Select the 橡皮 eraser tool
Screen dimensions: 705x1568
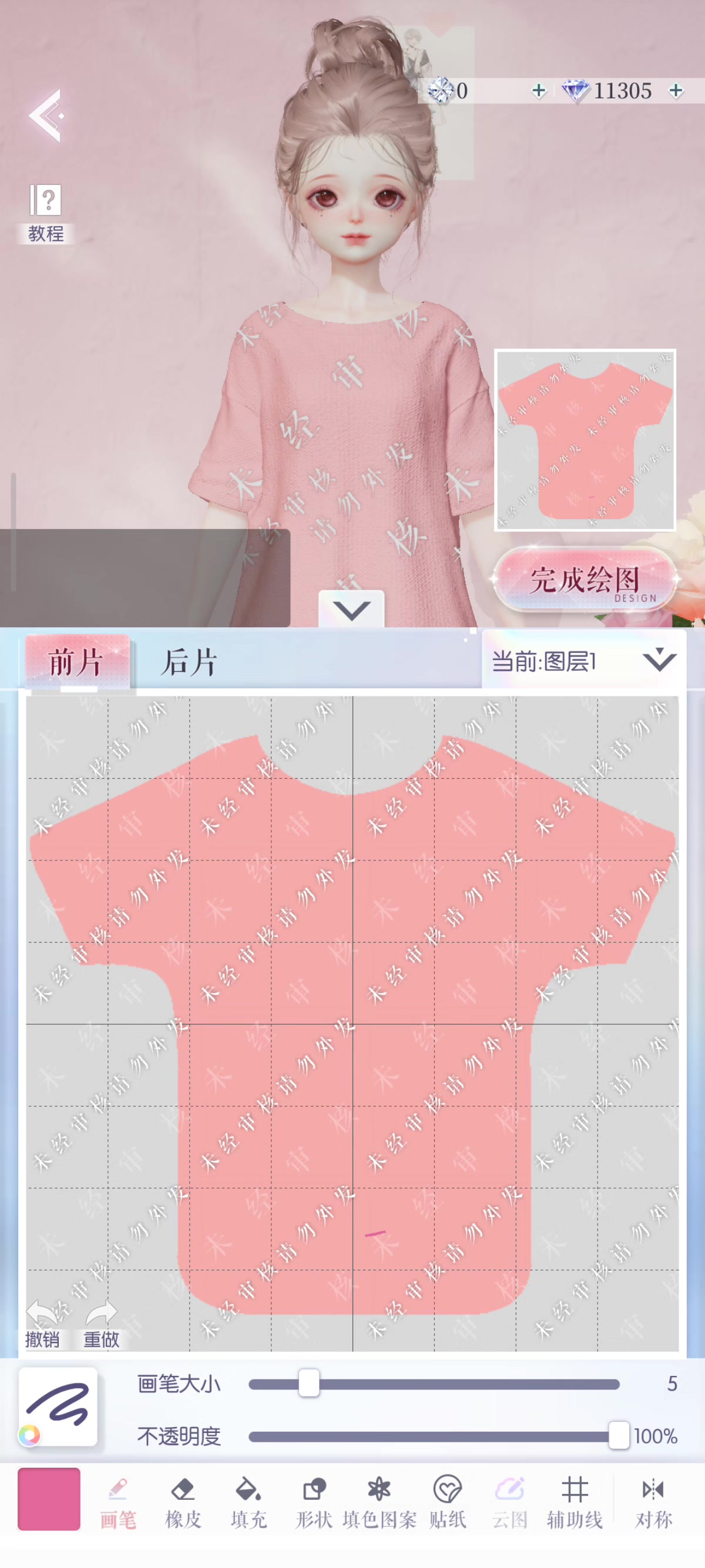tap(183, 1503)
